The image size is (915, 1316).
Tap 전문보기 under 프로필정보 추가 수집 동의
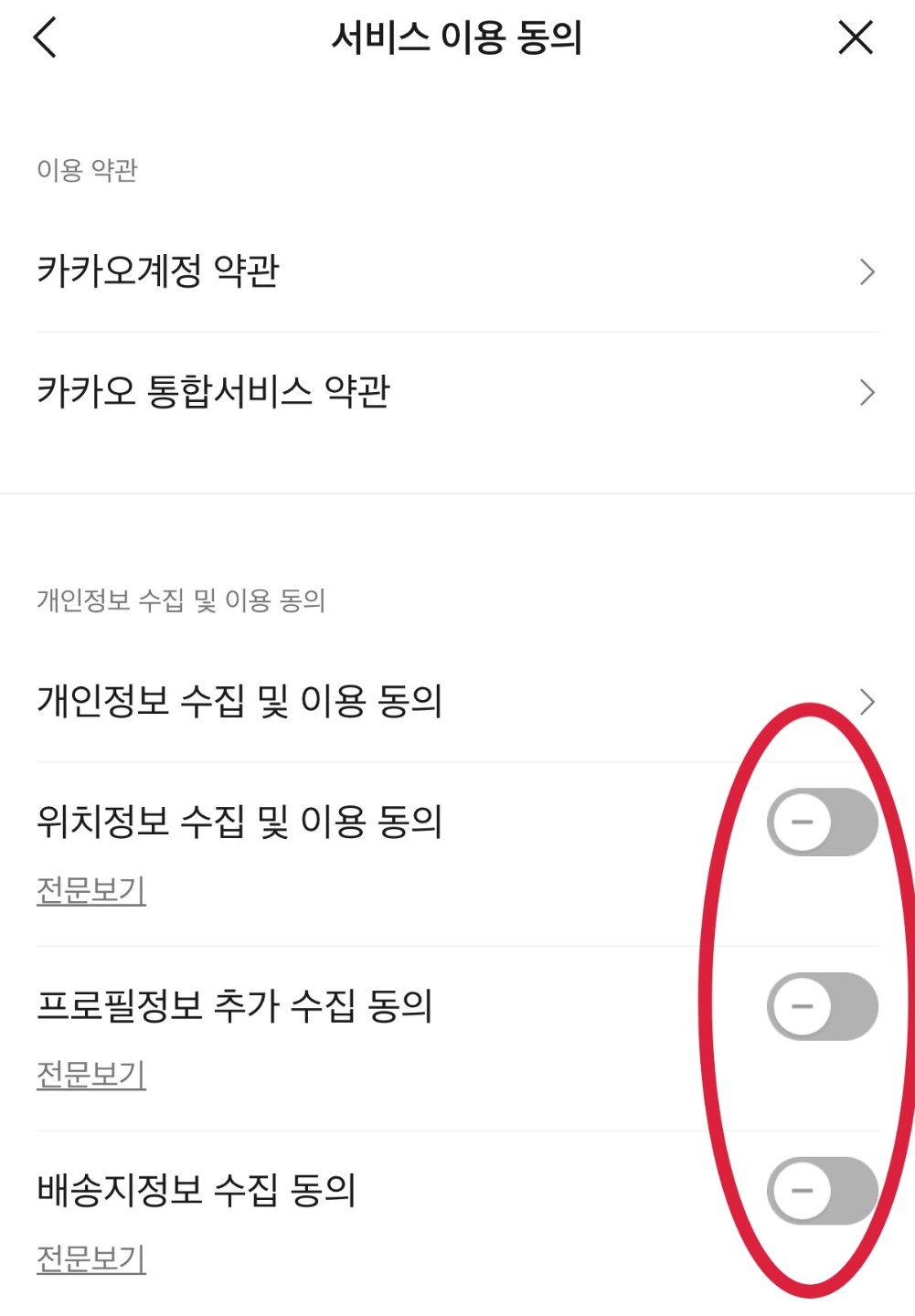pos(91,1074)
